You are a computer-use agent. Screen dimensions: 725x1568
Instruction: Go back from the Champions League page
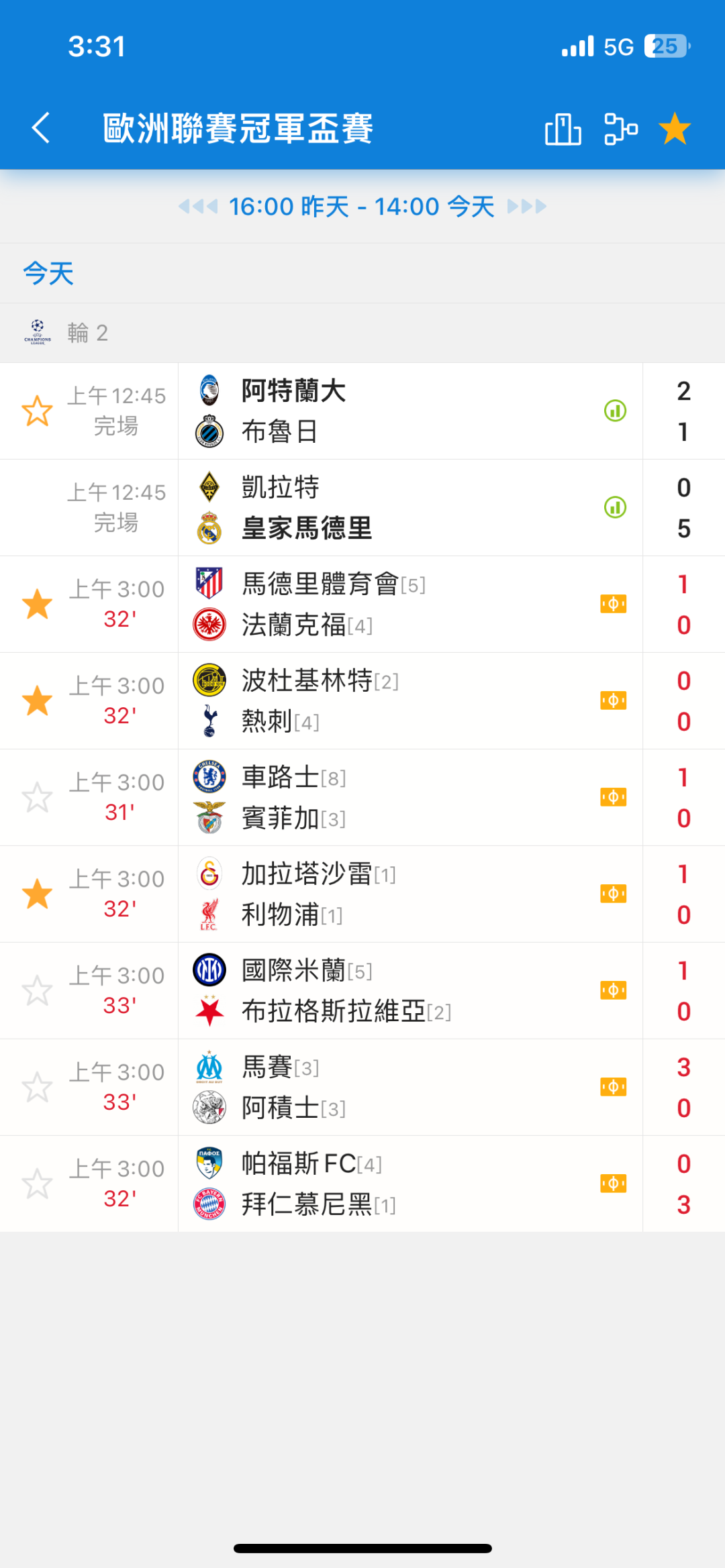pyautogui.click(x=41, y=128)
